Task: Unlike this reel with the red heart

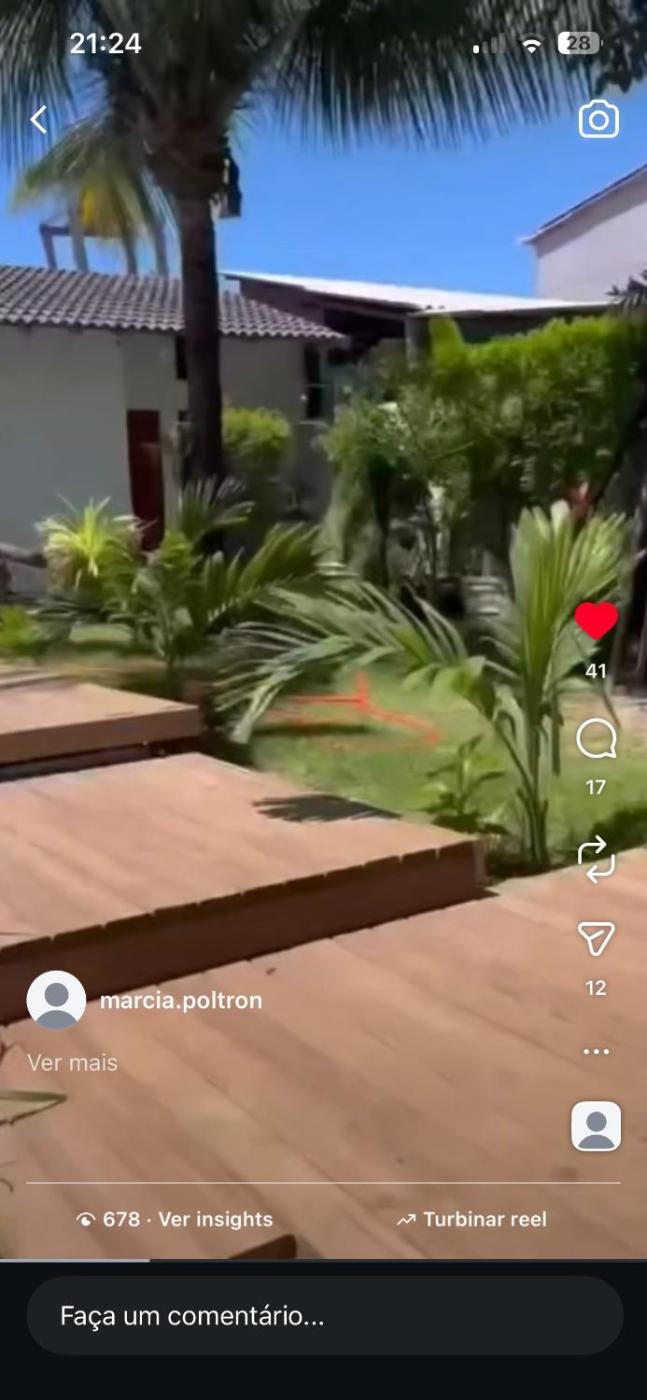Action: (x=596, y=622)
